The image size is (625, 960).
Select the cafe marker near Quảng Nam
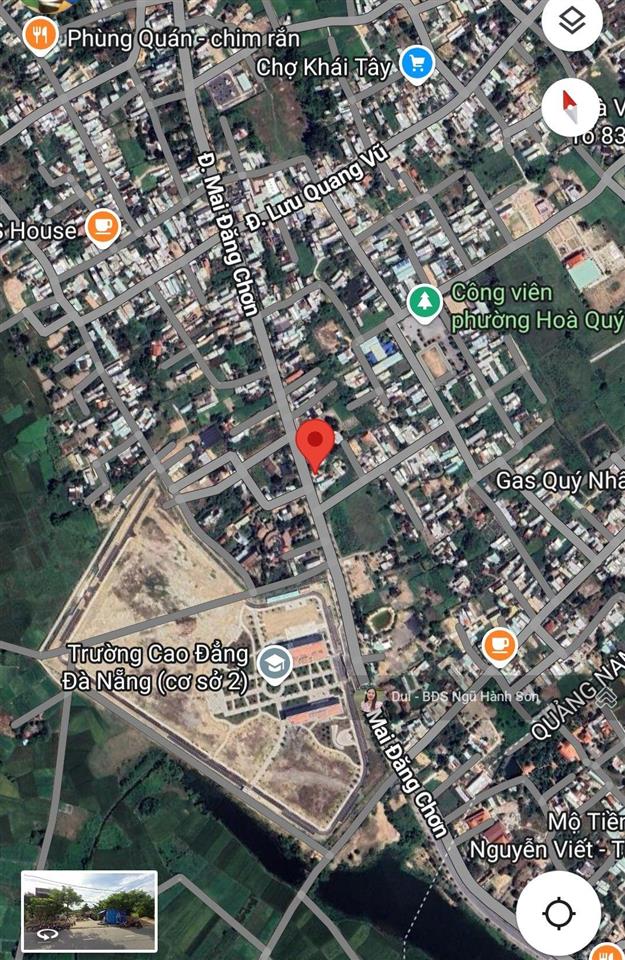tap(499, 645)
